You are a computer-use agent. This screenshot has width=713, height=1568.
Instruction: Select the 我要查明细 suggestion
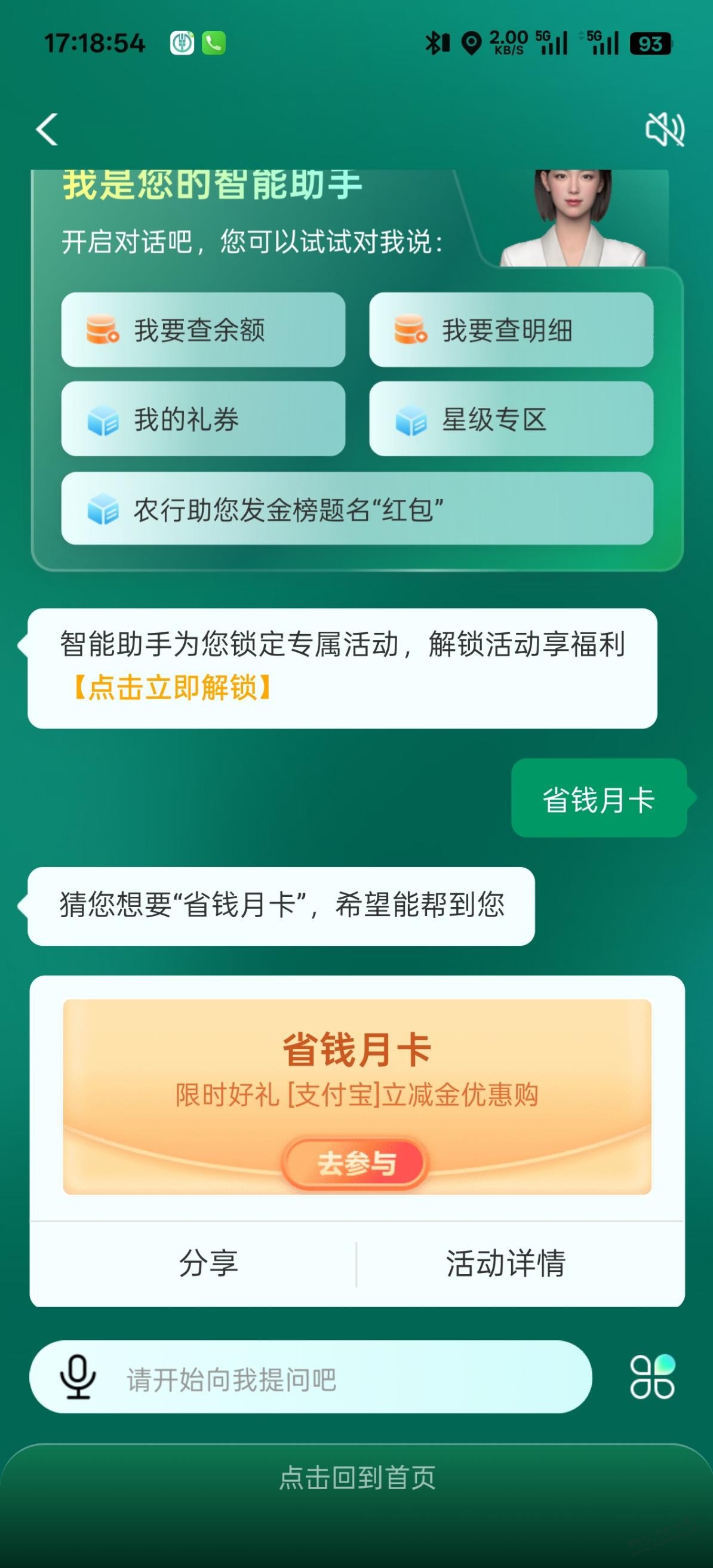pyautogui.click(x=511, y=330)
